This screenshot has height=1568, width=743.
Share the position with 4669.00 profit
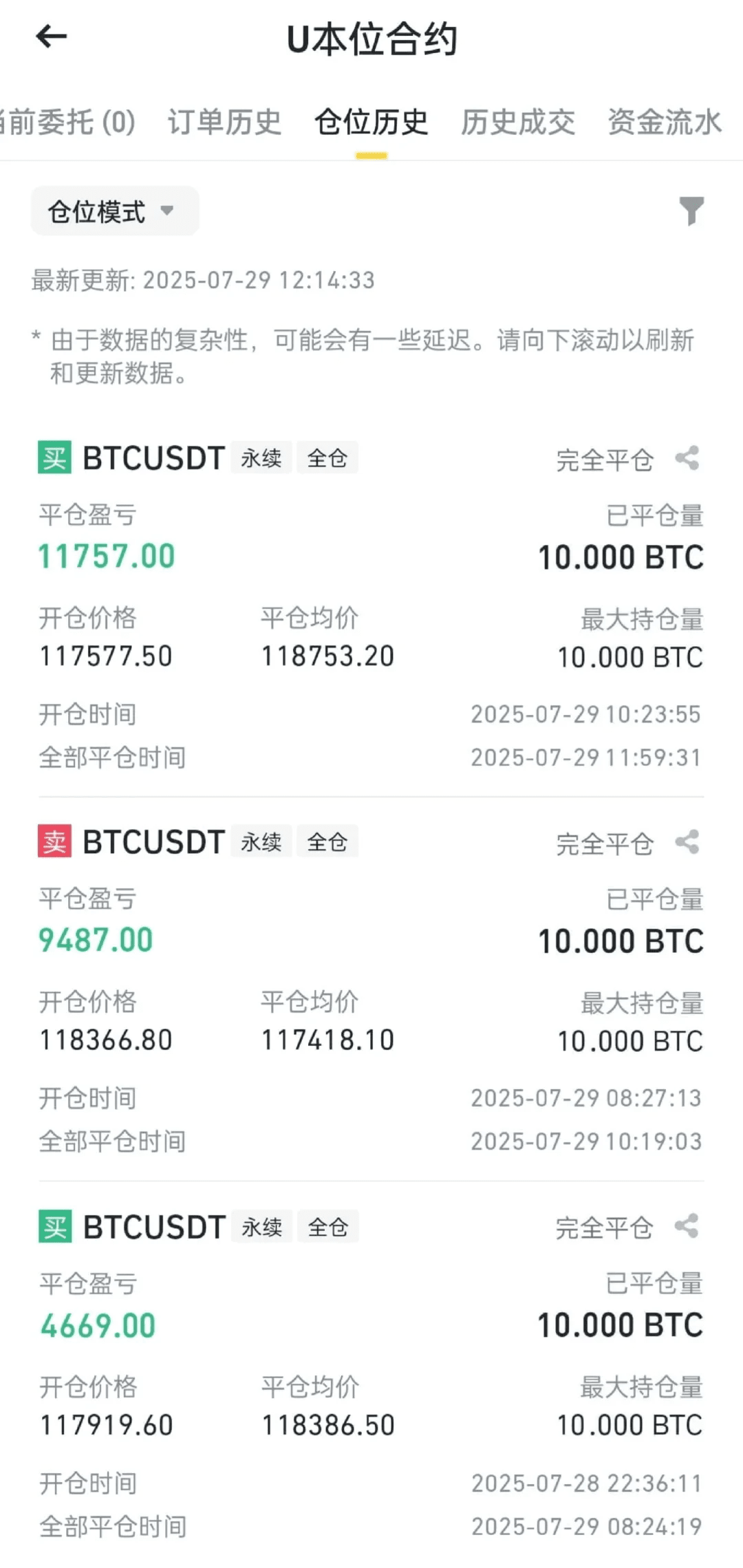point(687,1226)
